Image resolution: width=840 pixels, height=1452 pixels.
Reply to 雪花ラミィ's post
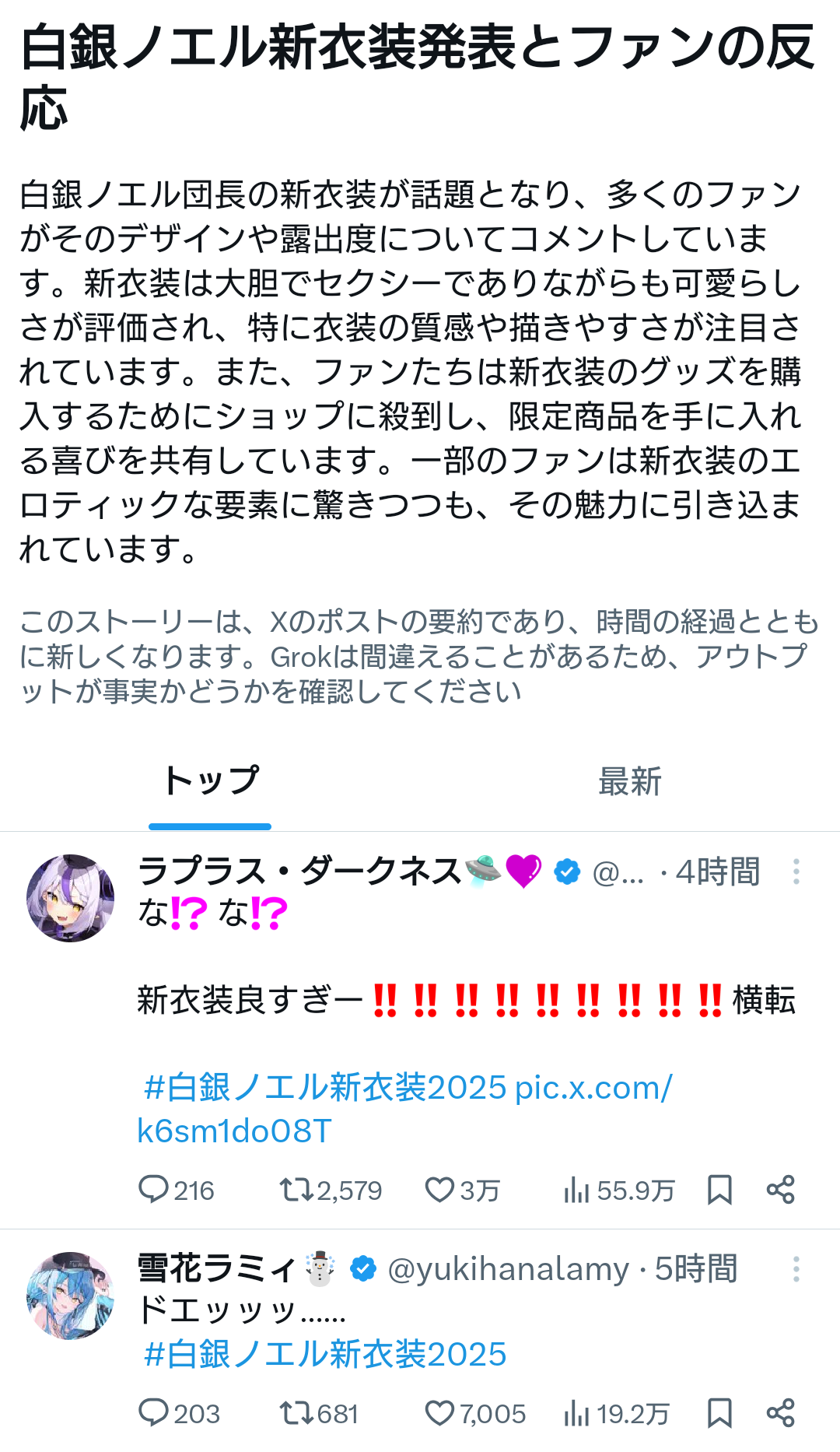coord(179,1413)
